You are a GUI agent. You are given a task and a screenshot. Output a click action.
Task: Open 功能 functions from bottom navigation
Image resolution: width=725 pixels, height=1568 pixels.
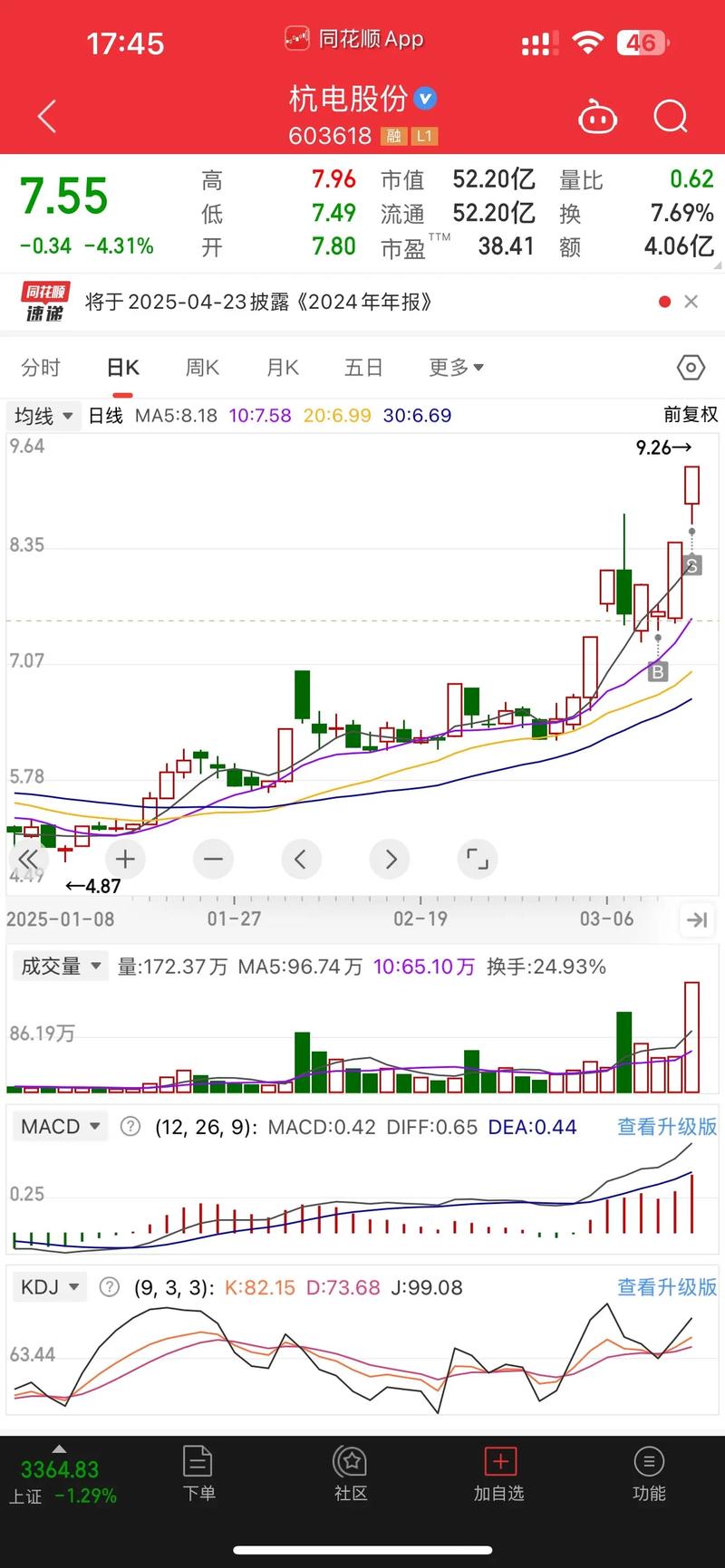(649, 1476)
